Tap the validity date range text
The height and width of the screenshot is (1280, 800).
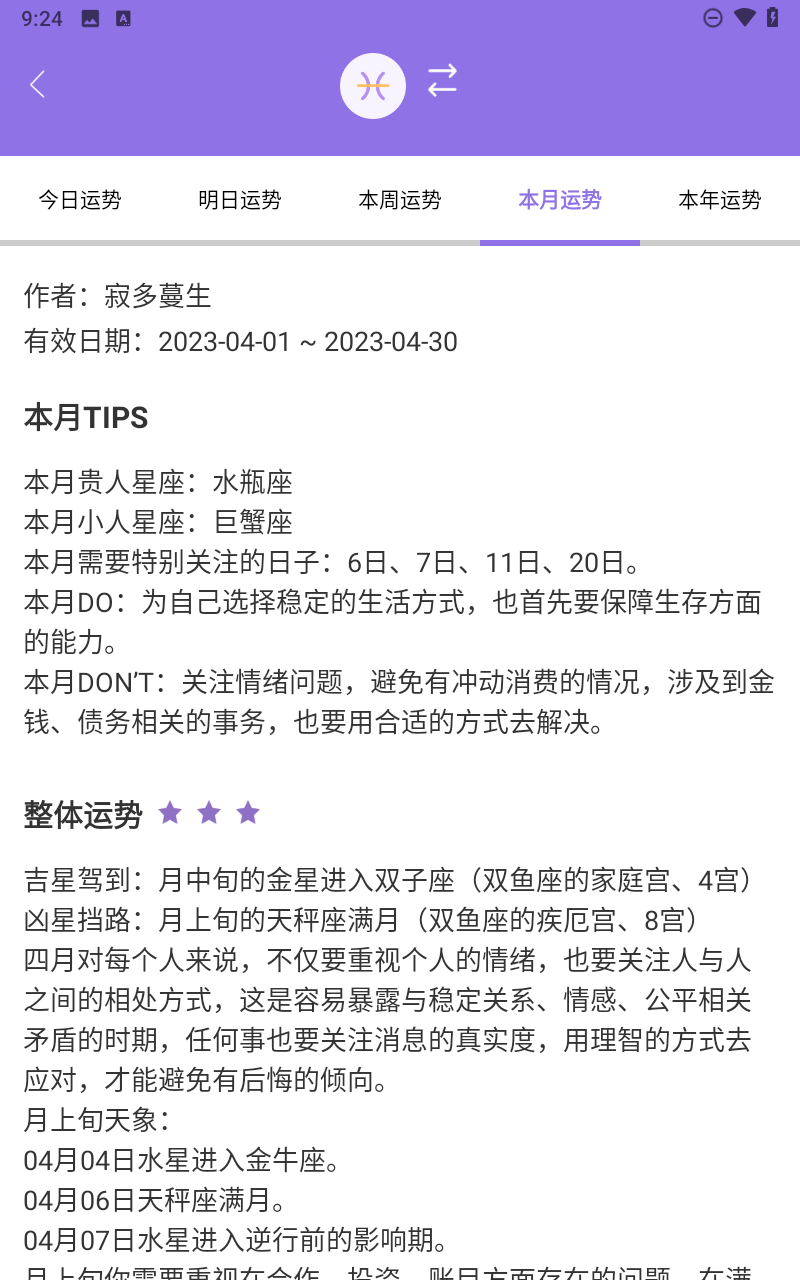click(x=240, y=342)
